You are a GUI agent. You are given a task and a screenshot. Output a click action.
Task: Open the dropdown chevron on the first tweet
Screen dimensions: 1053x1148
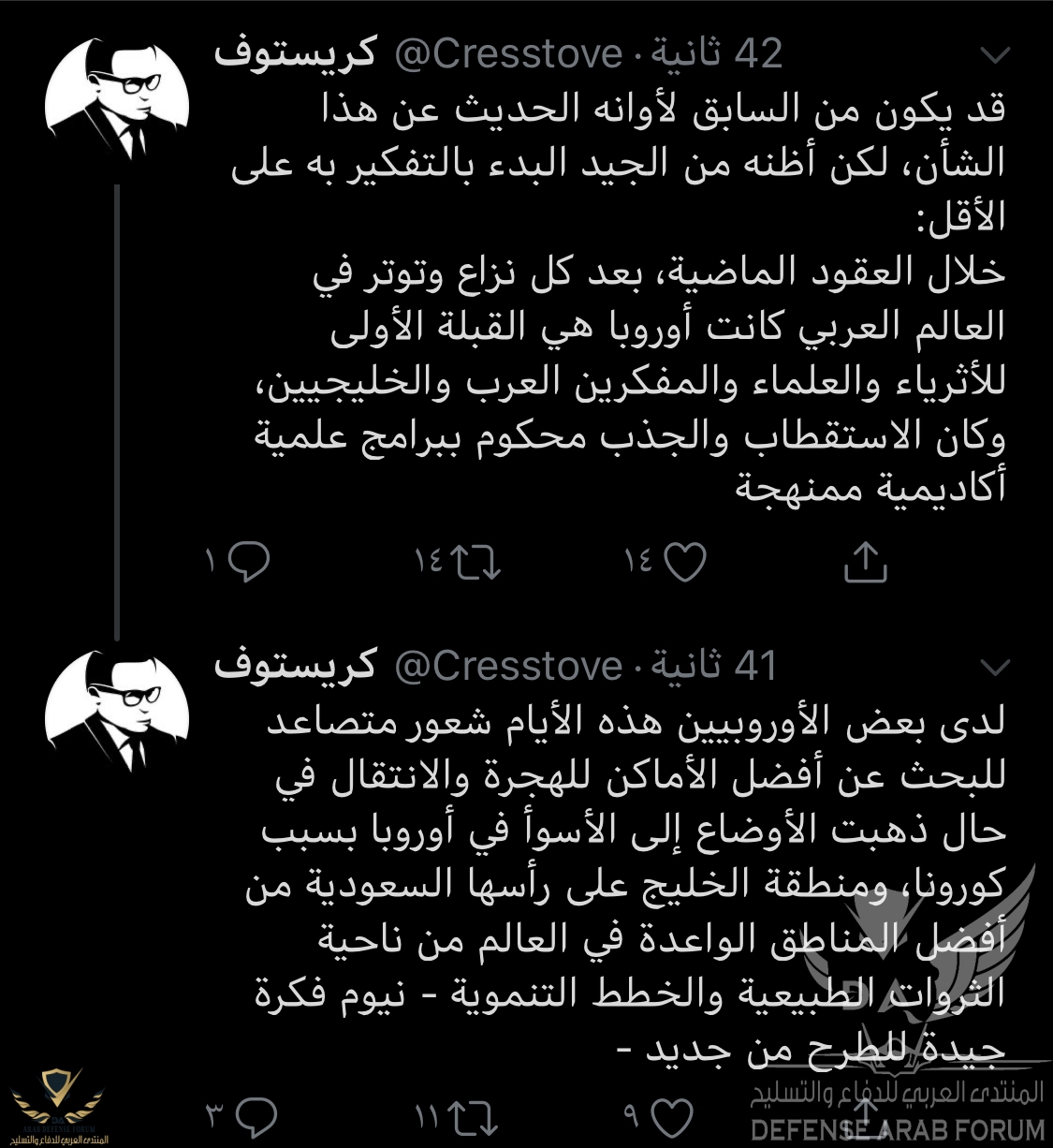pos(997,55)
